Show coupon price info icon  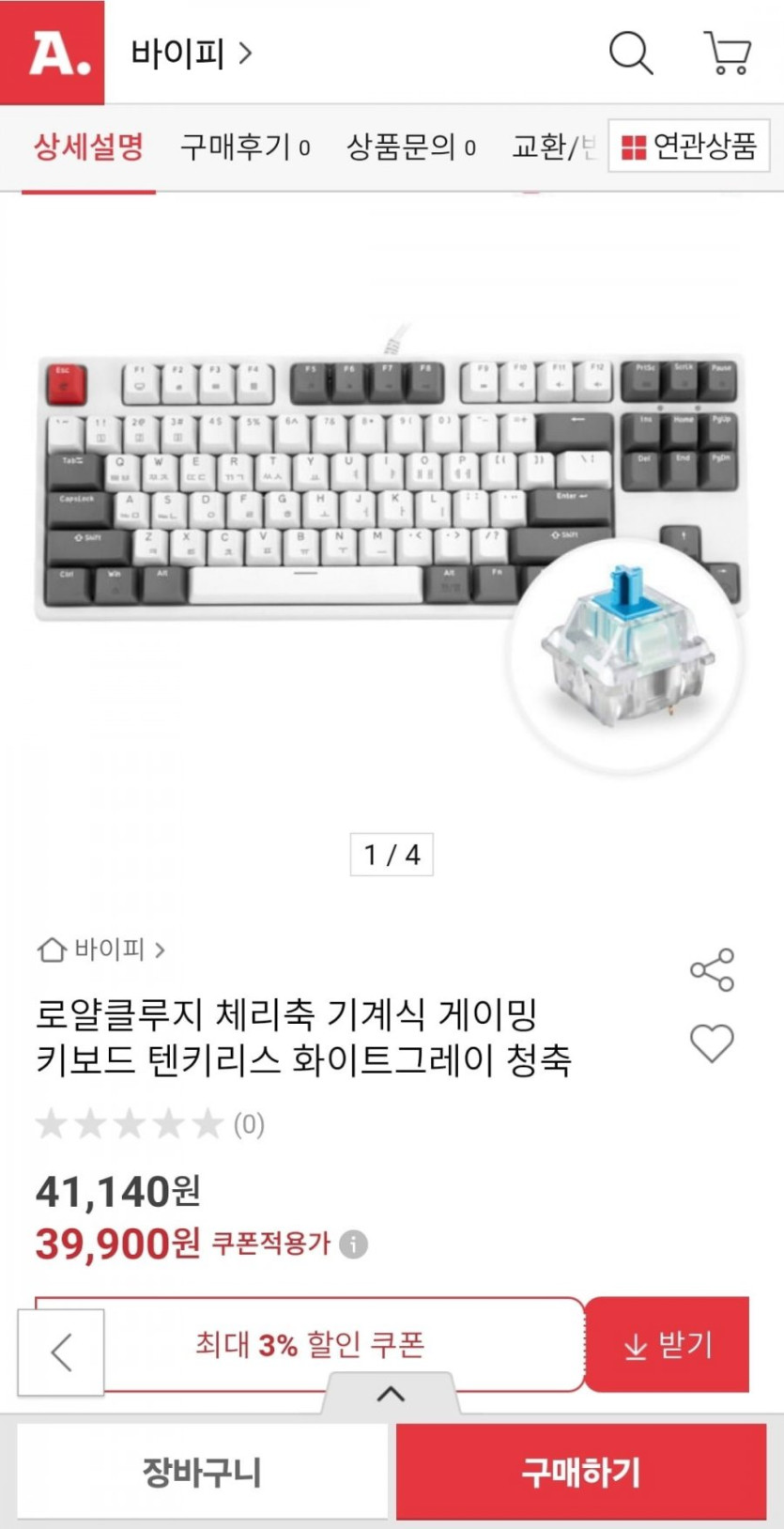pyautogui.click(x=353, y=1244)
